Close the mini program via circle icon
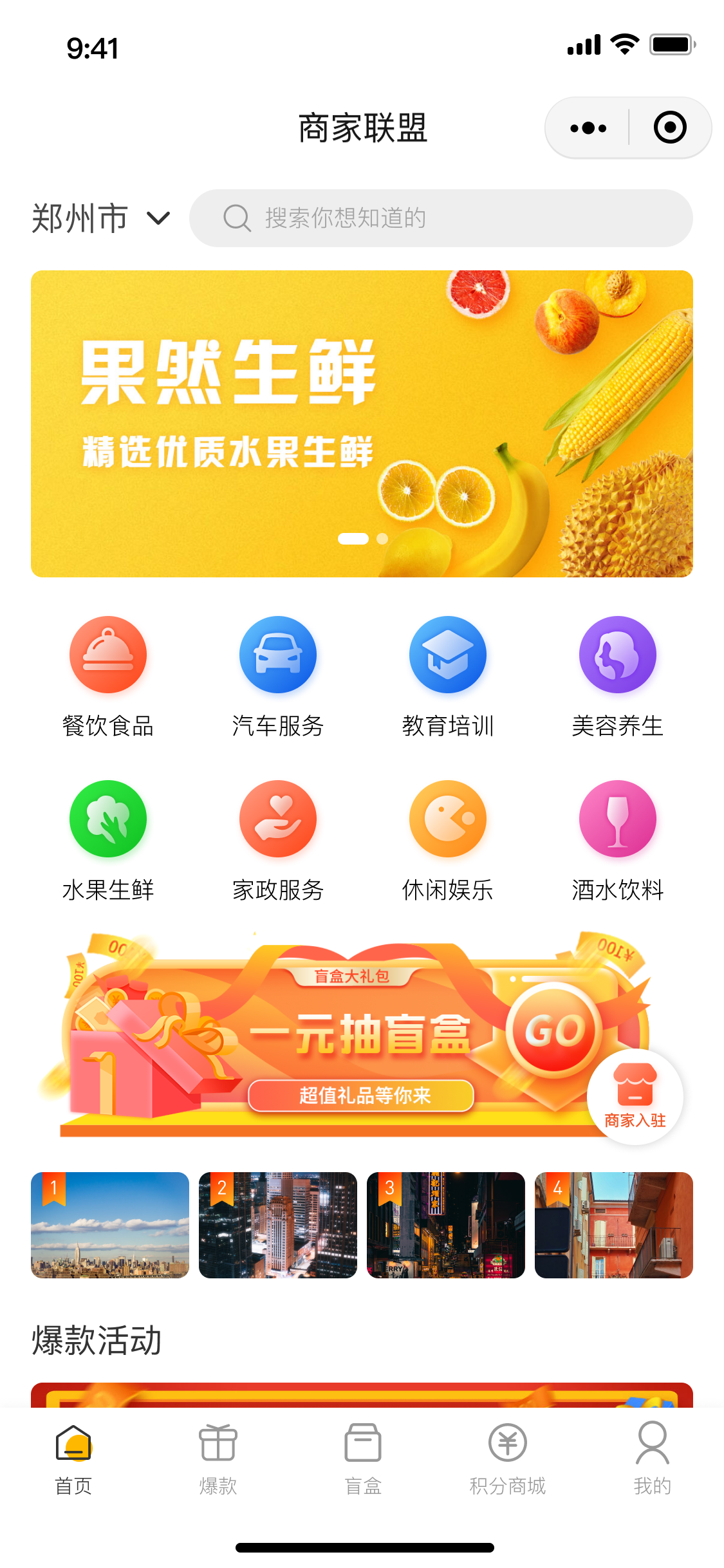 (669, 128)
